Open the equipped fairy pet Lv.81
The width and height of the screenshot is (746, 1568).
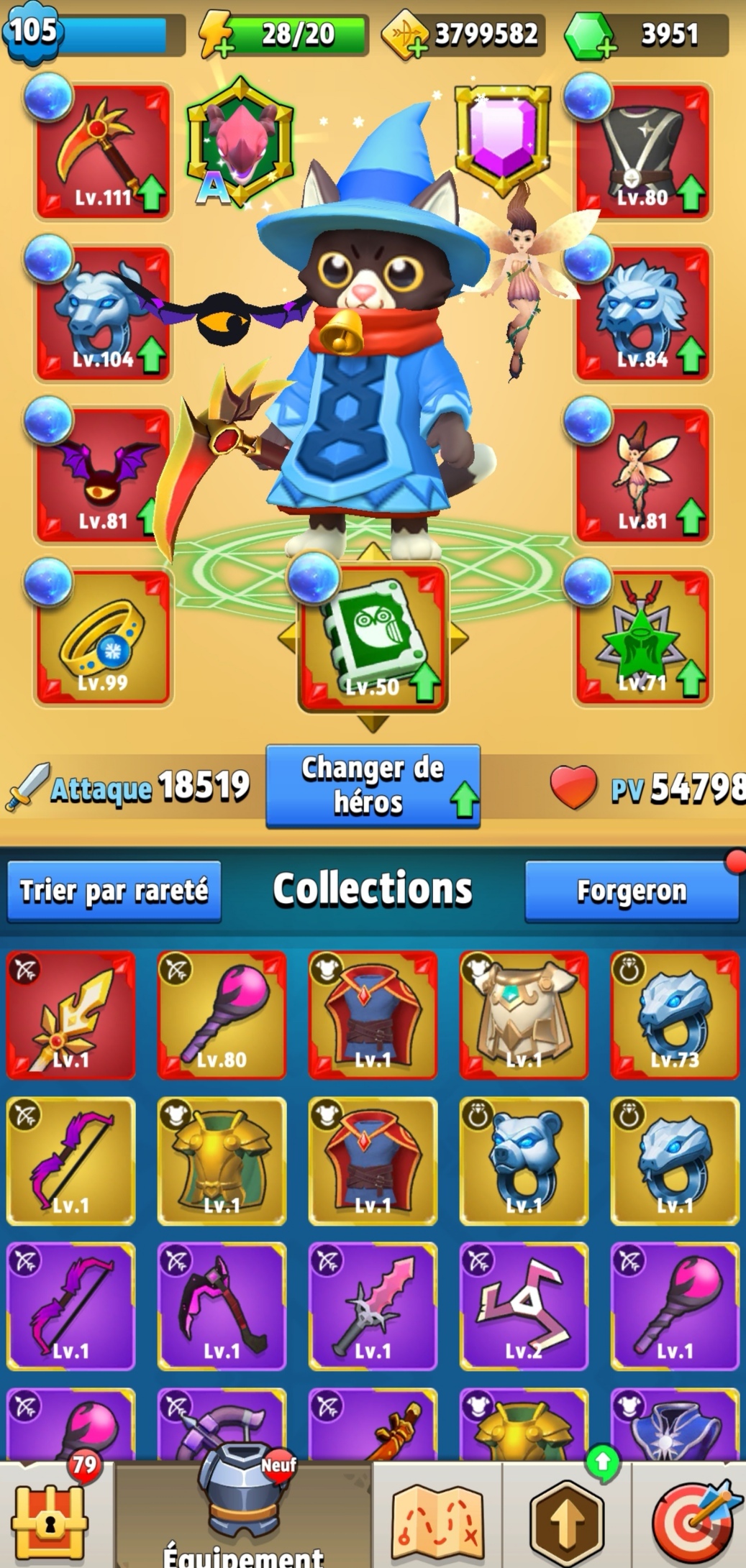[x=642, y=474]
